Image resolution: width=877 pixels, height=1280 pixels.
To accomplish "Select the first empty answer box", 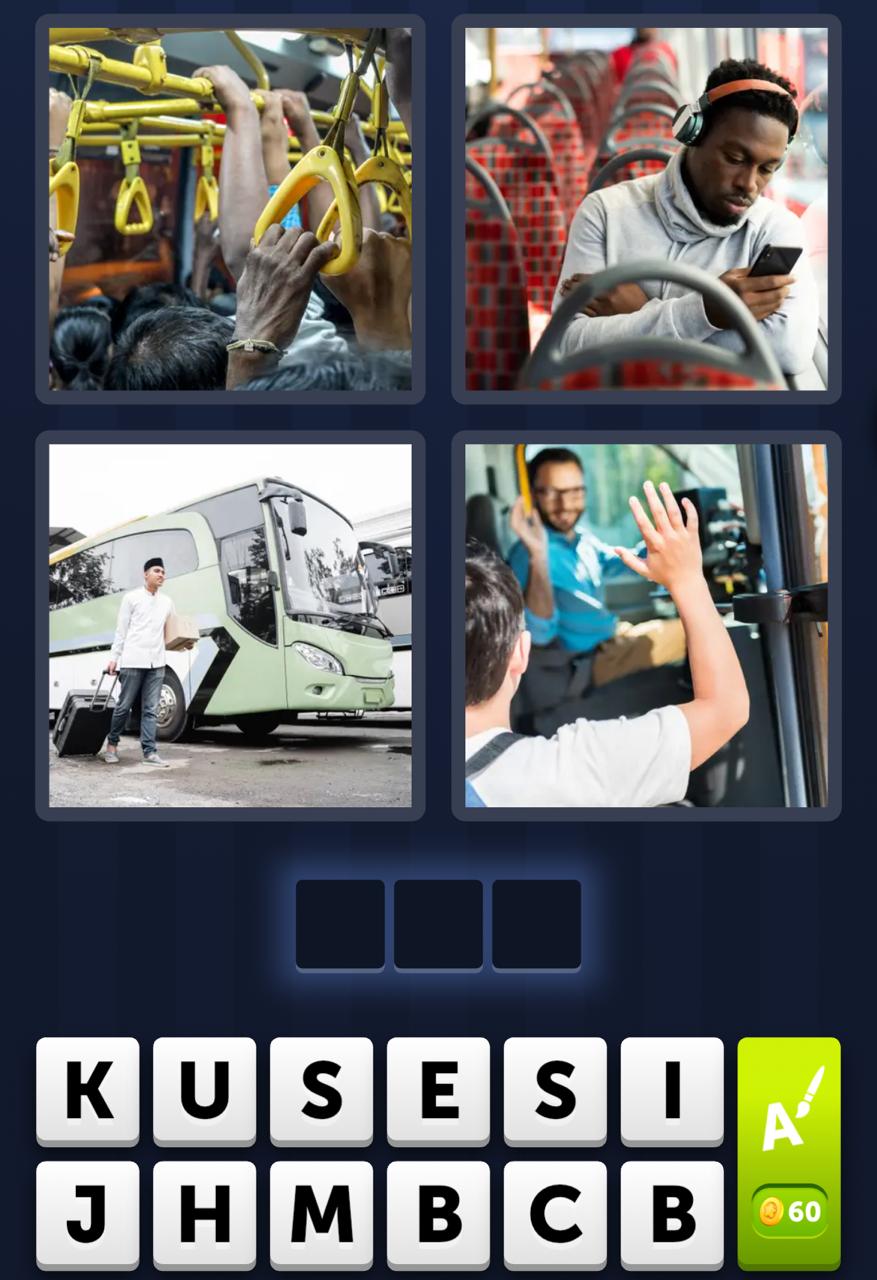I will (x=339, y=922).
